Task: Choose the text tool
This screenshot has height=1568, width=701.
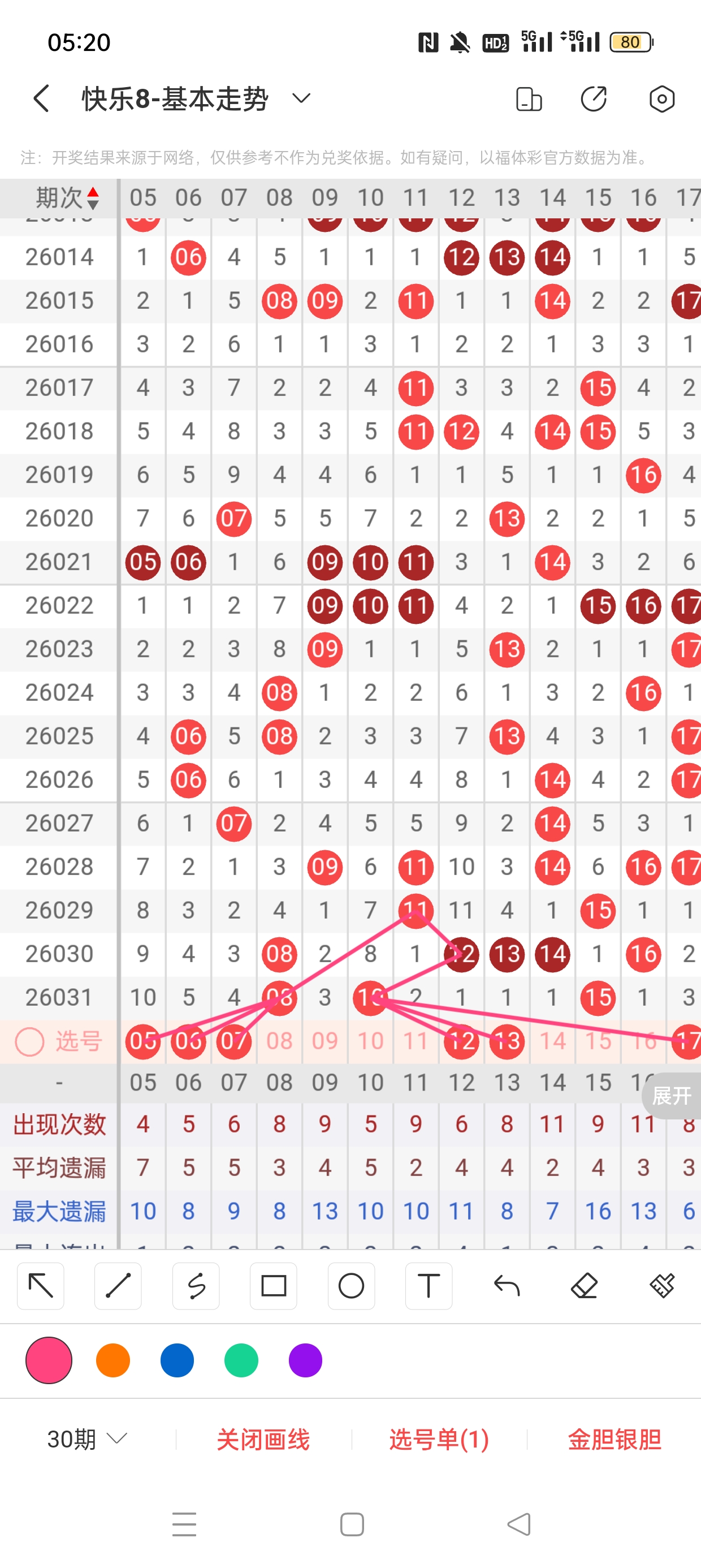Action: 429,1286
